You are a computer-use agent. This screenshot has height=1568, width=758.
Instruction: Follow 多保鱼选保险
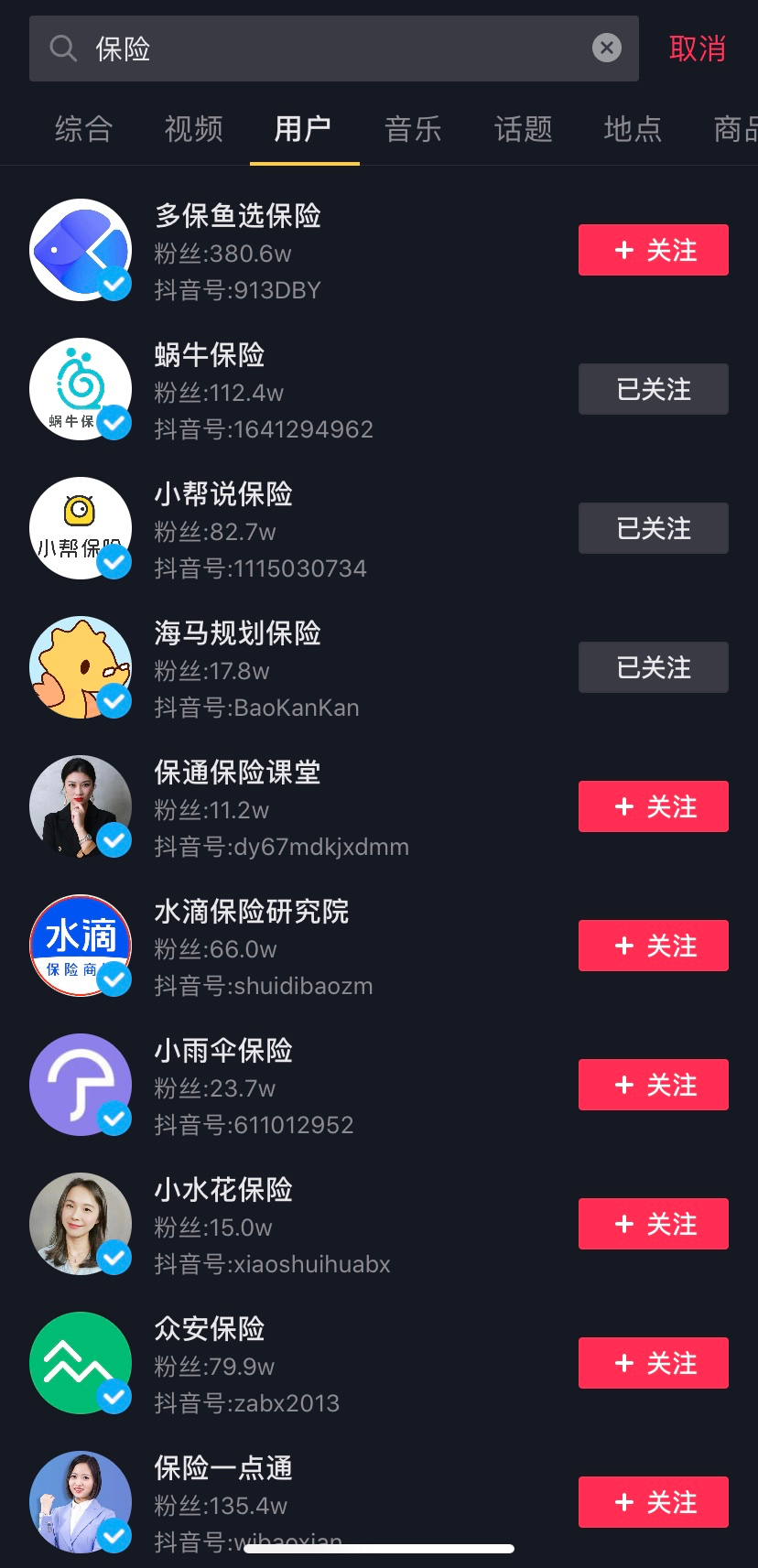[653, 250]
